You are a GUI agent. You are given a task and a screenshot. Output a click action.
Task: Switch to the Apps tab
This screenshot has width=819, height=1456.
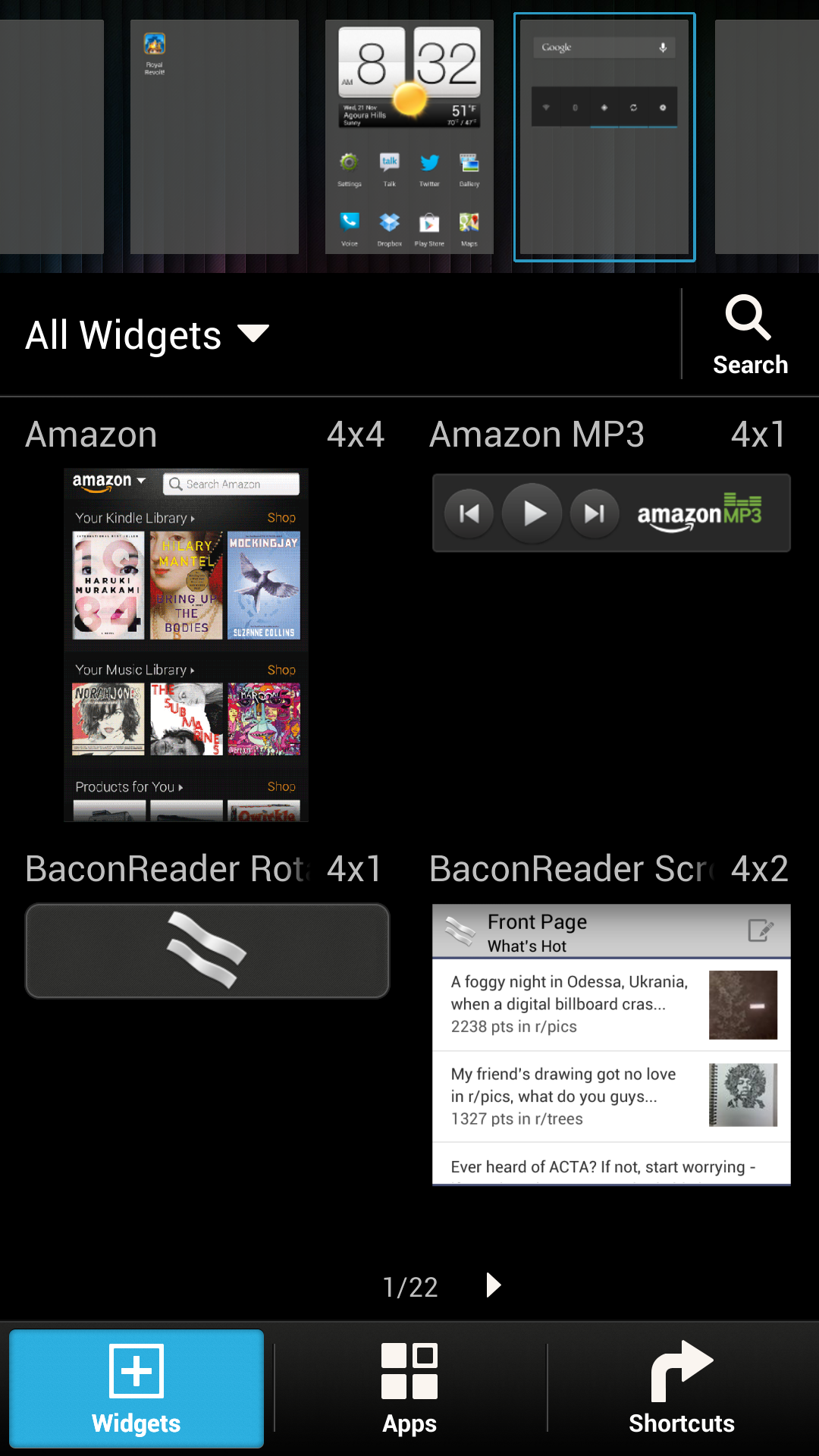point(409,1389)
